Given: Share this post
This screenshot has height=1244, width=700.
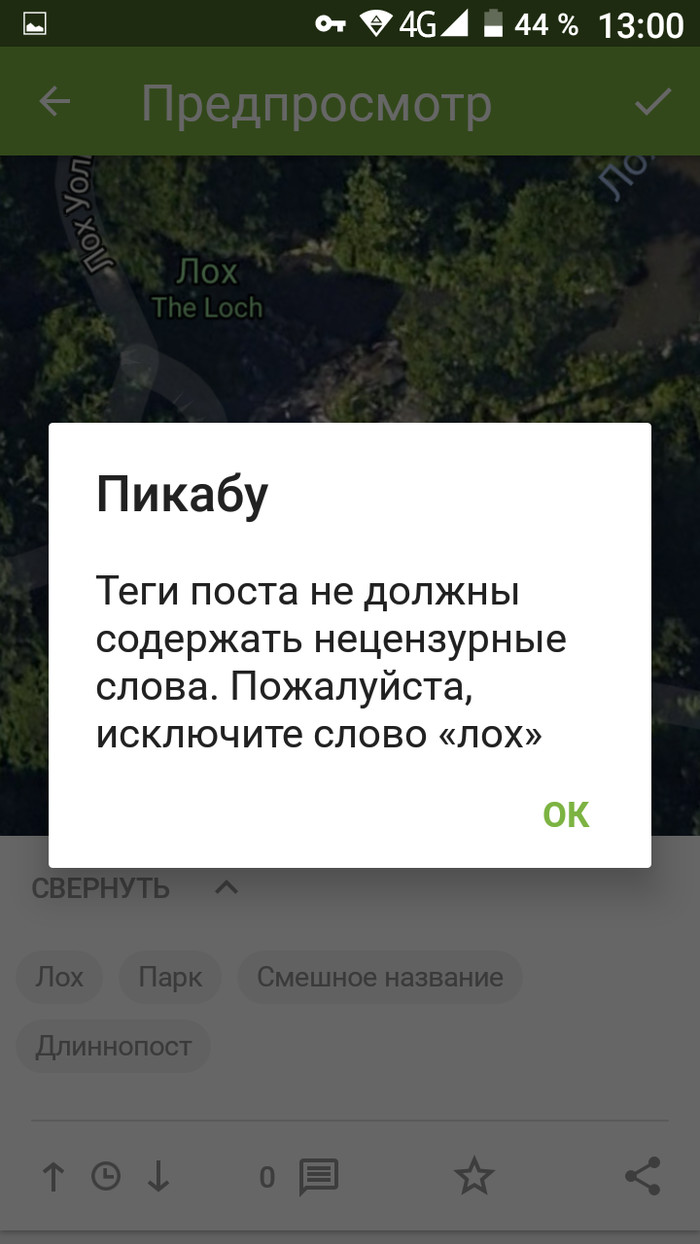Looking at the screenshot, I should coord(642,1176).
